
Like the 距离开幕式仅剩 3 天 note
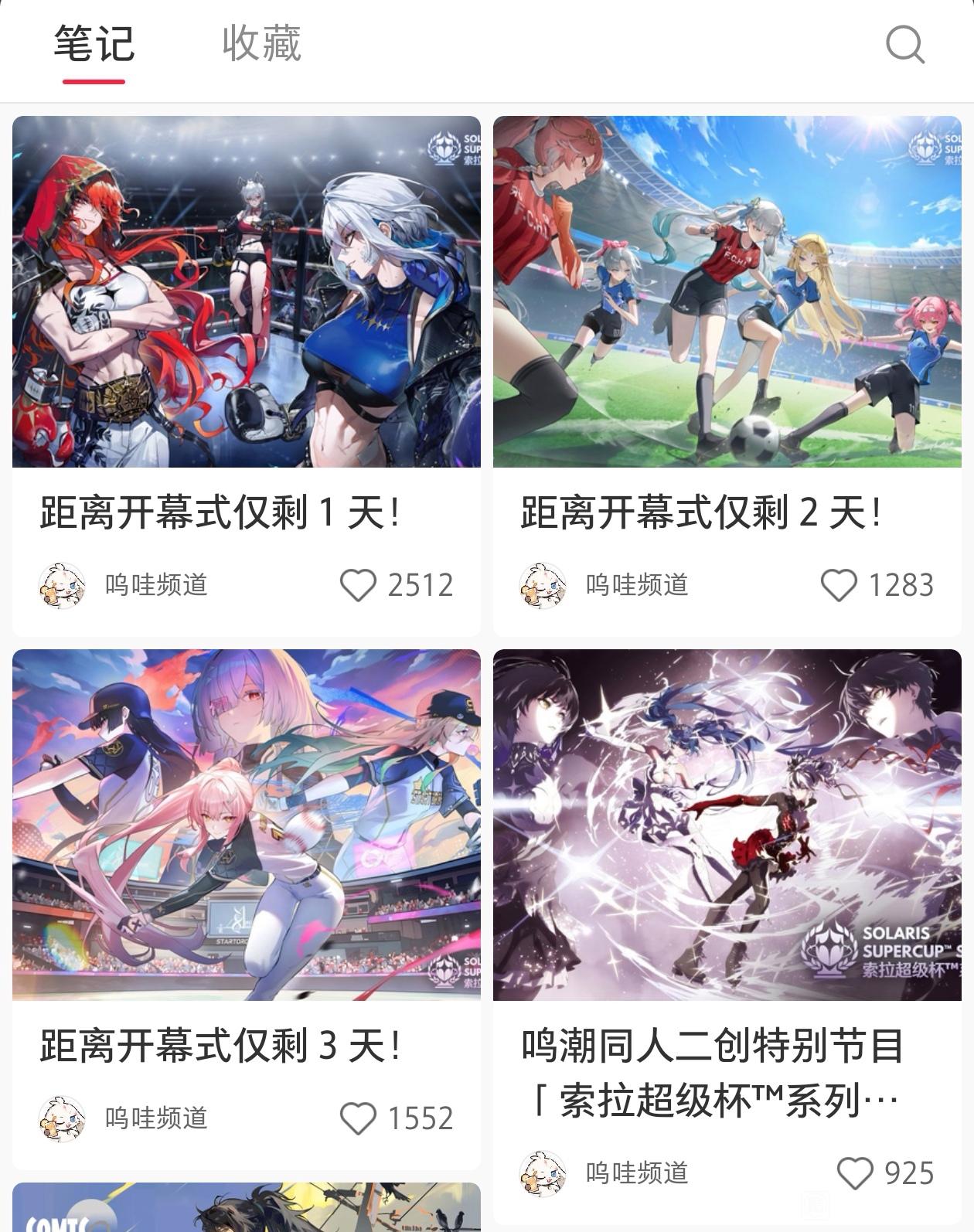point(359,1118)
